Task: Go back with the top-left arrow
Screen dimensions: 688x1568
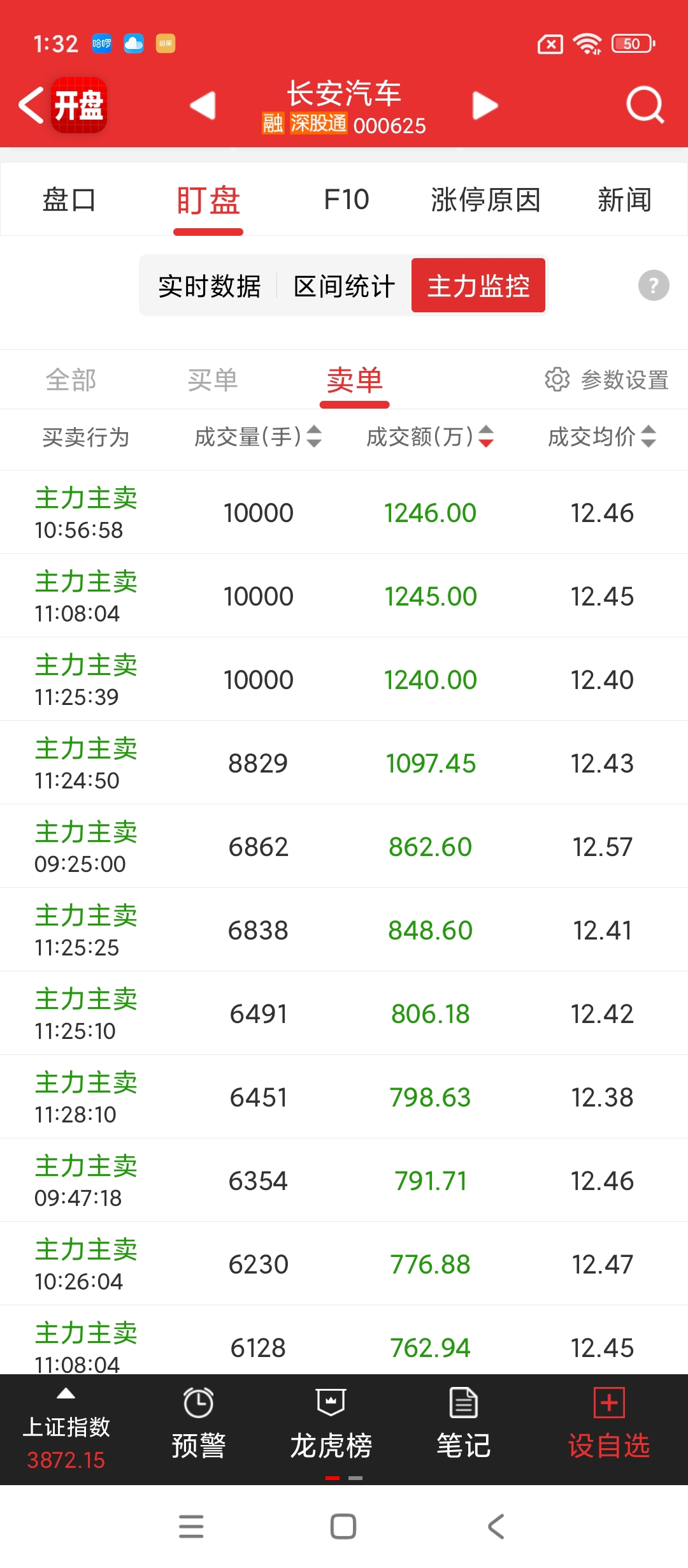Action: click(31, 105)
